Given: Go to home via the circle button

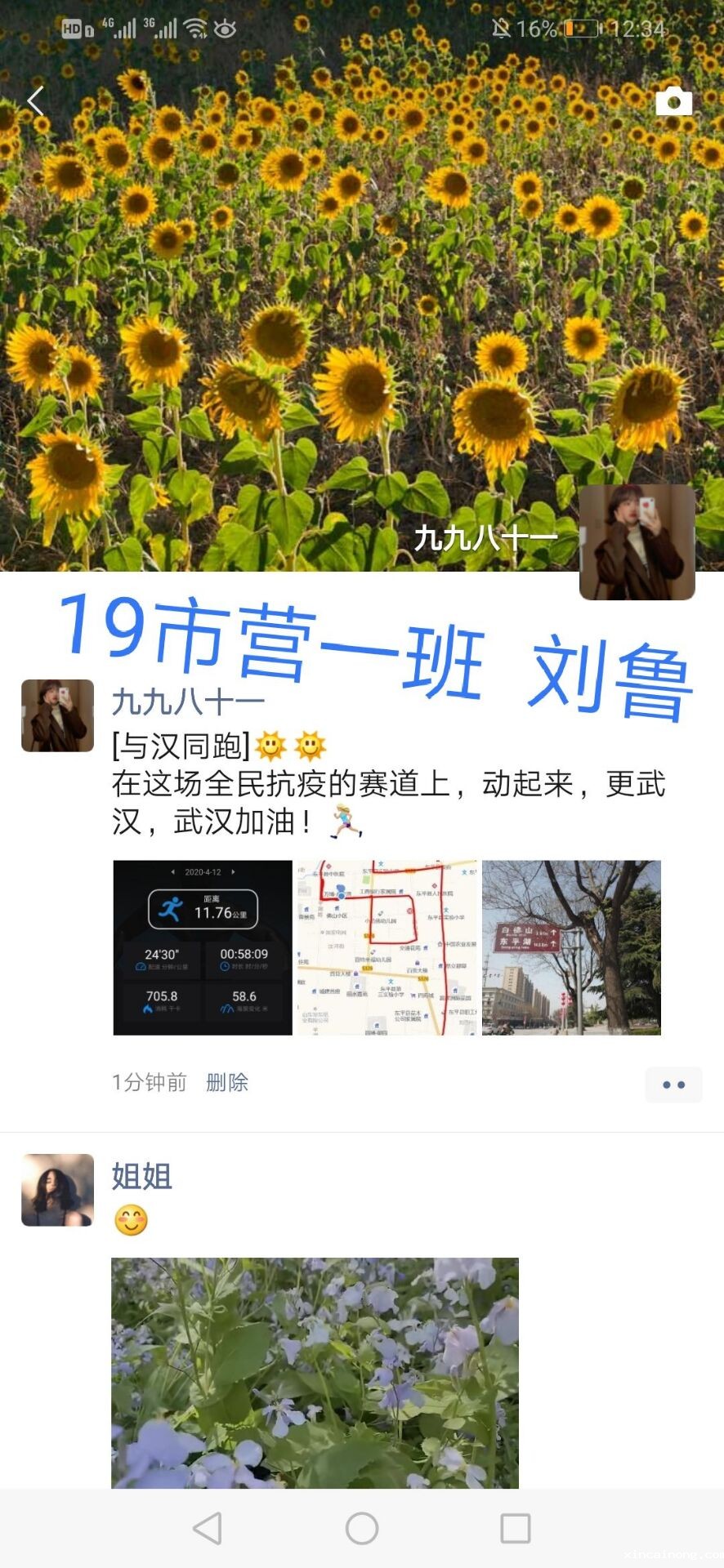Looking at the screenshot, I should [362, 1528].
